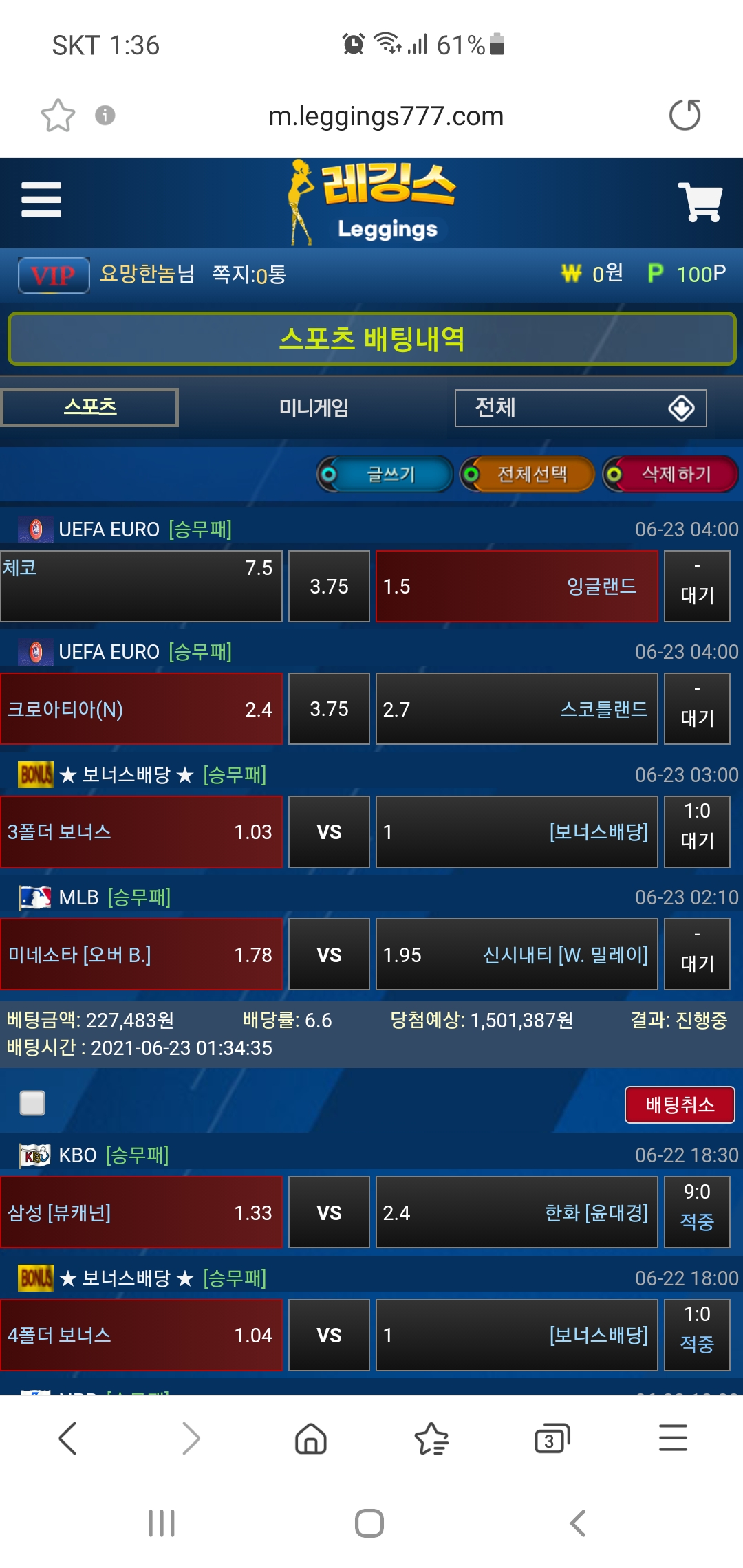Viewport: 743px width, 1568px height.
Task: Open the hamburger menu
Action: coord(41,200)
